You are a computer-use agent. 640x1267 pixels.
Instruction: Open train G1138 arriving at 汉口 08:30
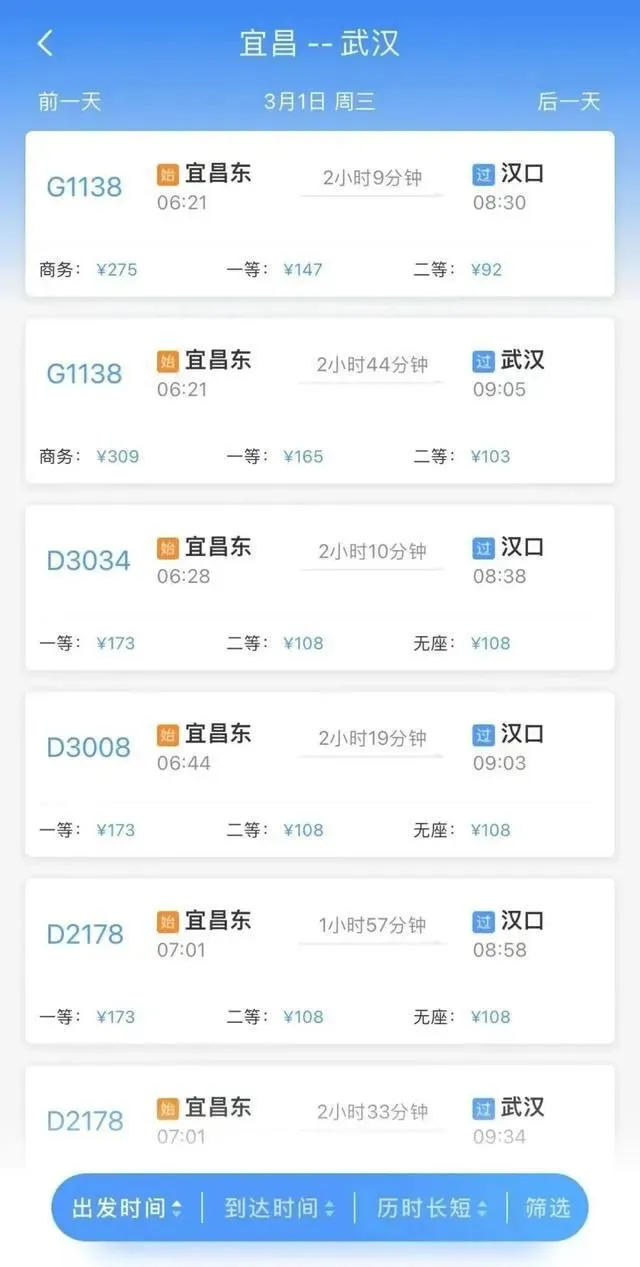coord(320,214)
